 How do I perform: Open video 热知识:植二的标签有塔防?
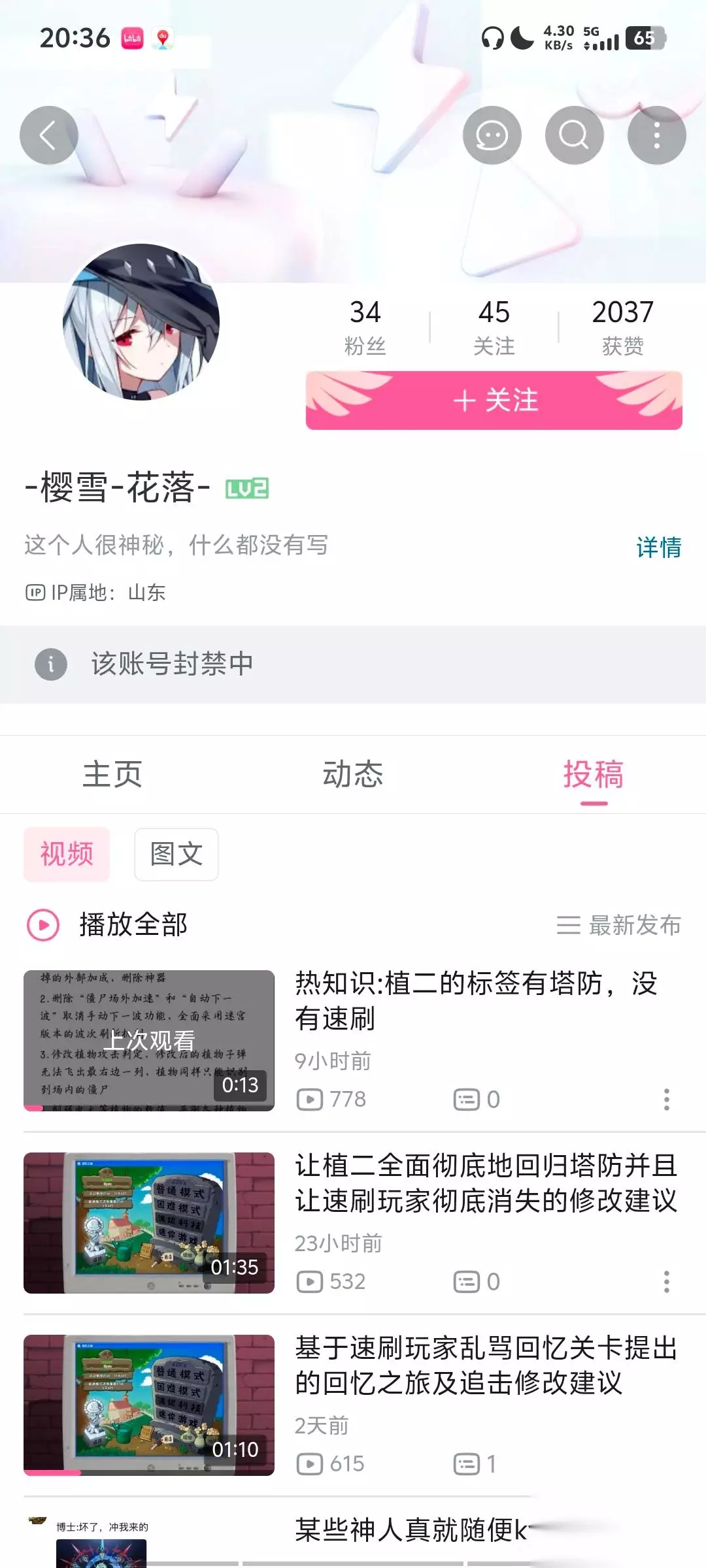coord(353,1041)
